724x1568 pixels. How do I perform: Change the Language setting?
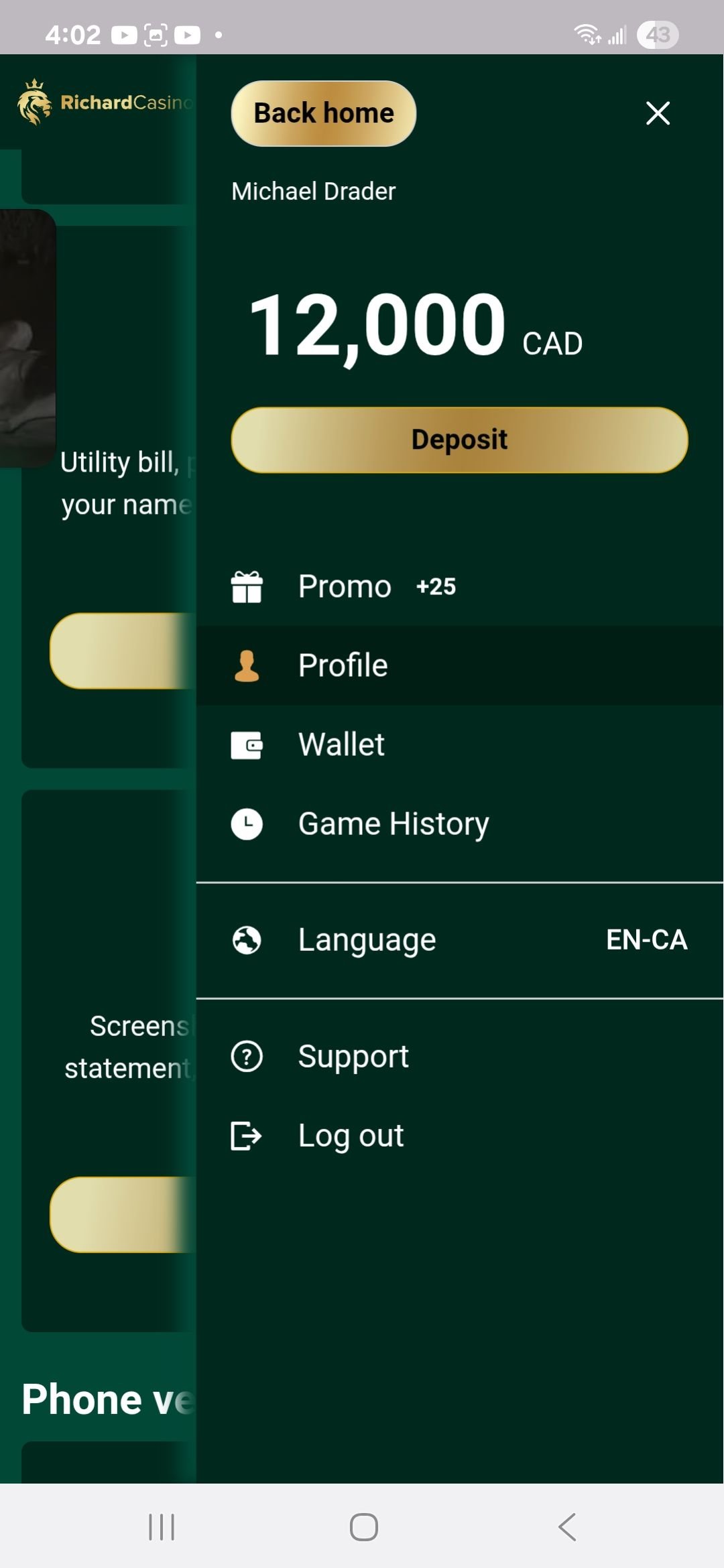[459, 939]
